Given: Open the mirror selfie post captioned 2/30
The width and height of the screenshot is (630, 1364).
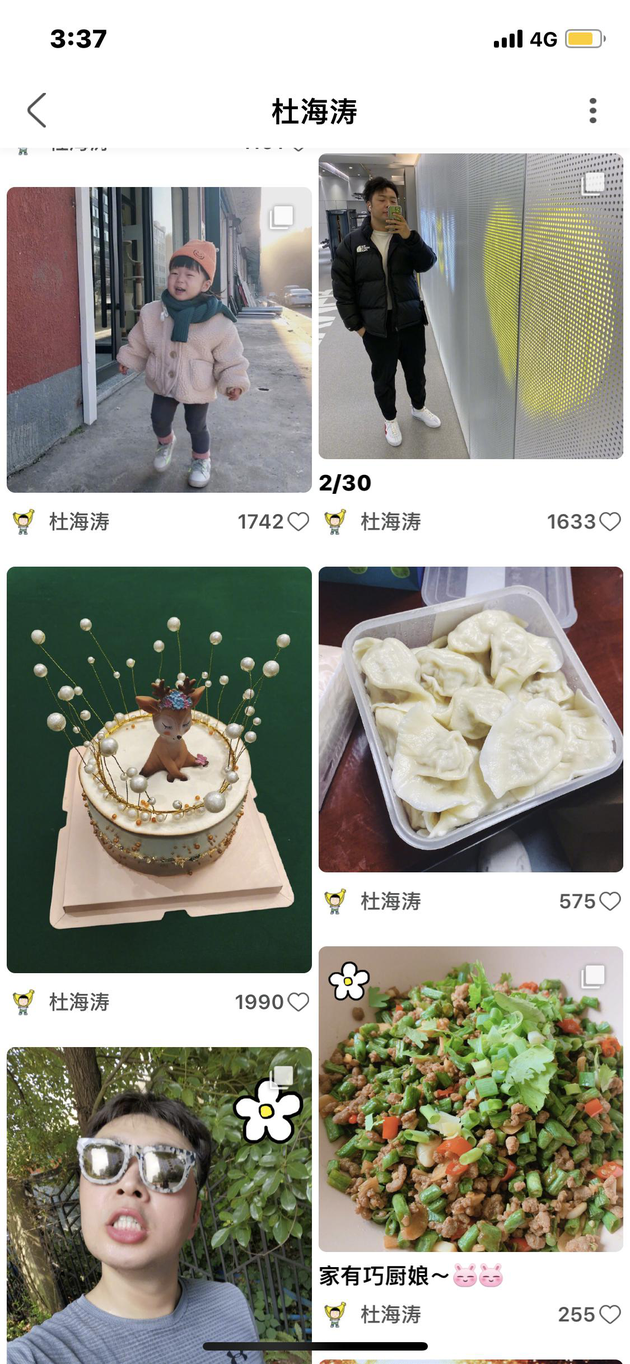Looking at the screenshot, I should [471, 306].
